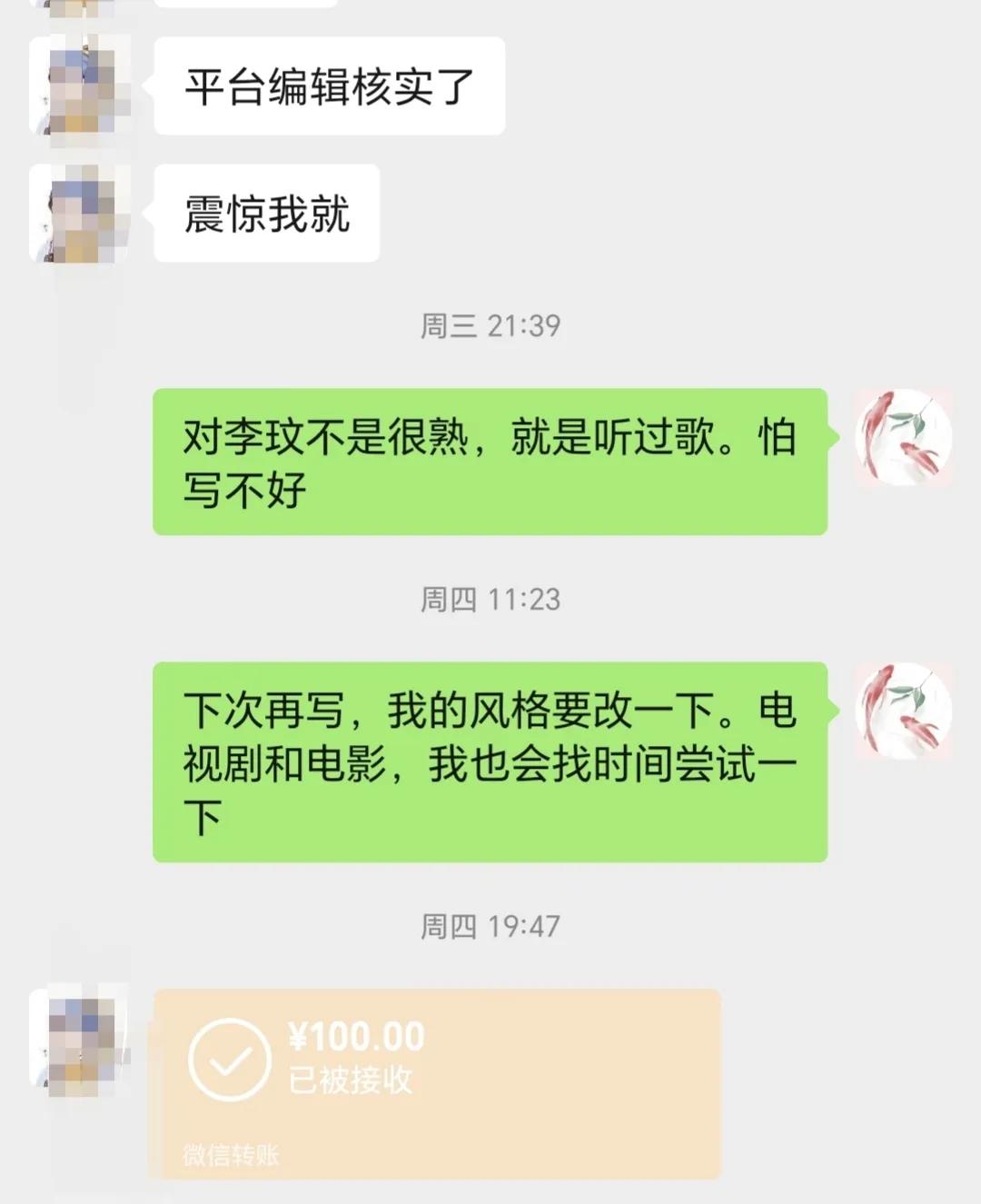Click the 周四 11:23 timestamp
This screenshot has width=981, height=1204.
[x=490, y=598]
